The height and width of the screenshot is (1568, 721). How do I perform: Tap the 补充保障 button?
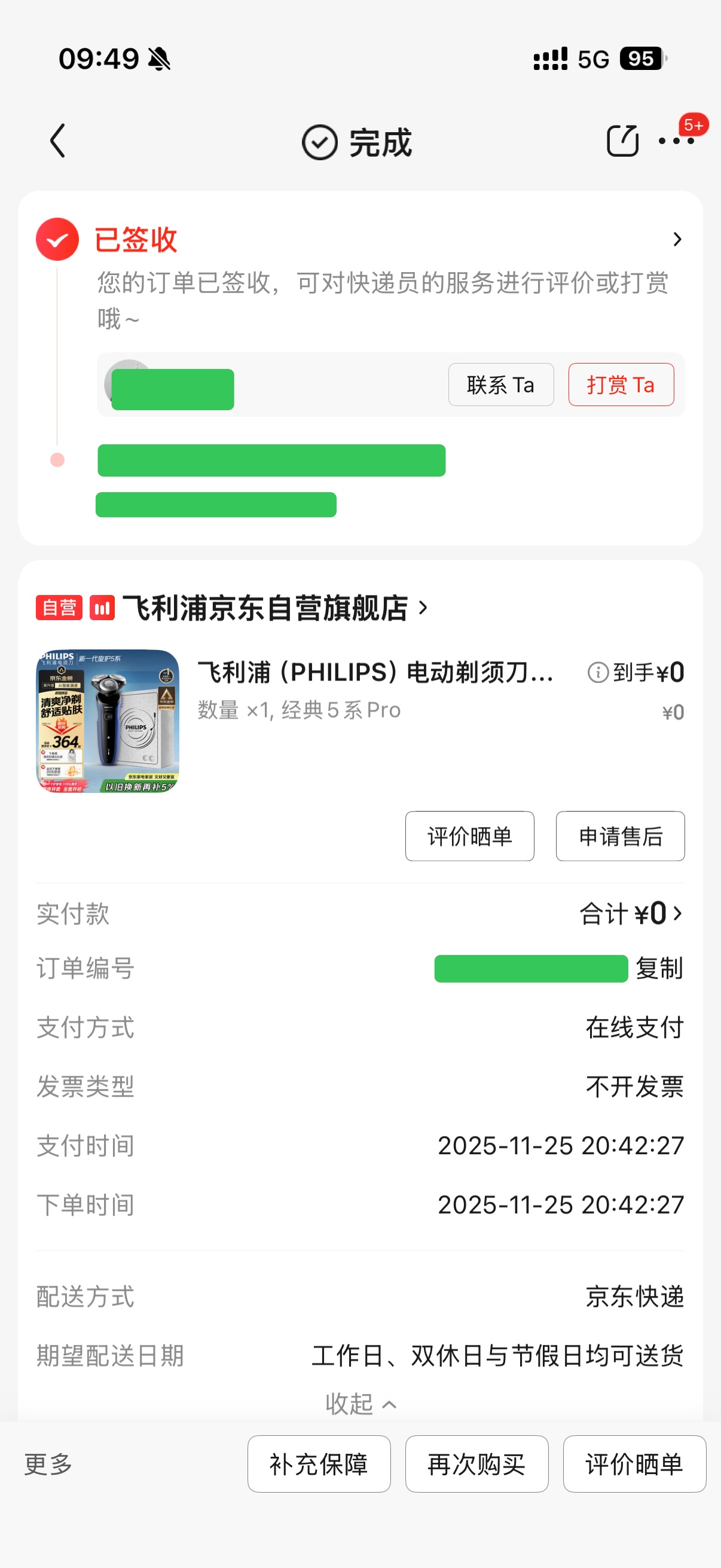point(319,1464)
